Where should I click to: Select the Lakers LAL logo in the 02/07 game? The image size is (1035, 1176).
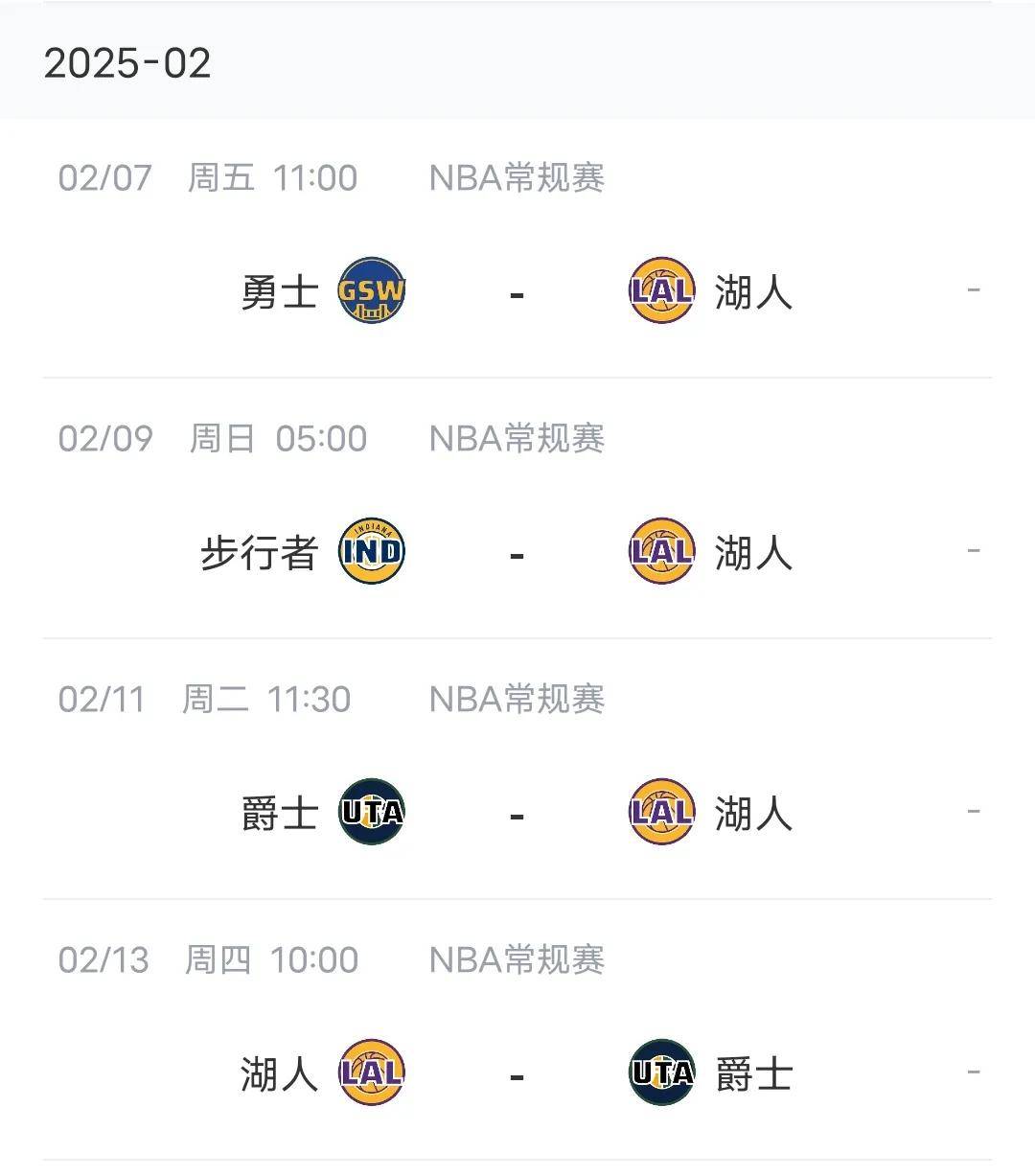[660, 290]
